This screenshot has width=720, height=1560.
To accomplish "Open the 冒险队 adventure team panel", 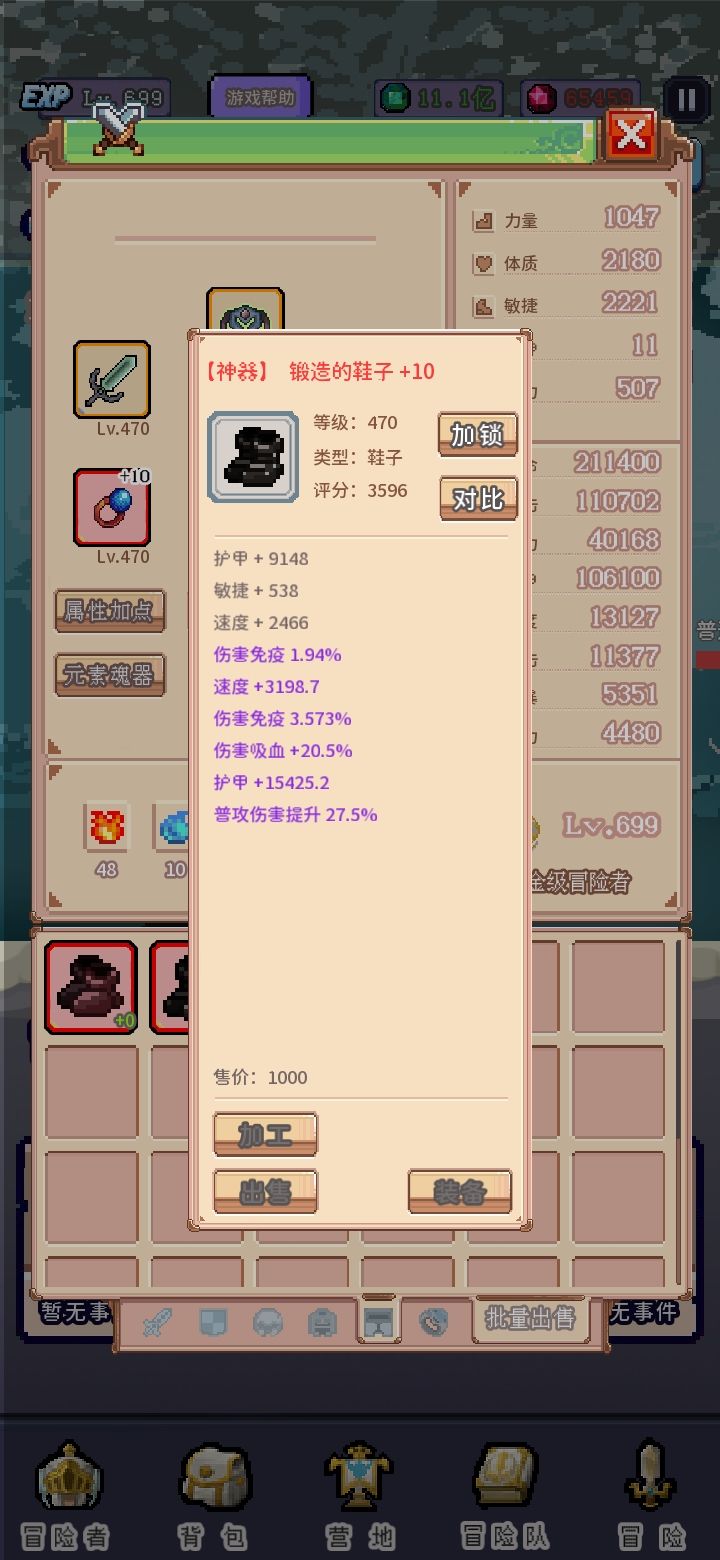I will coord(503,1490).
